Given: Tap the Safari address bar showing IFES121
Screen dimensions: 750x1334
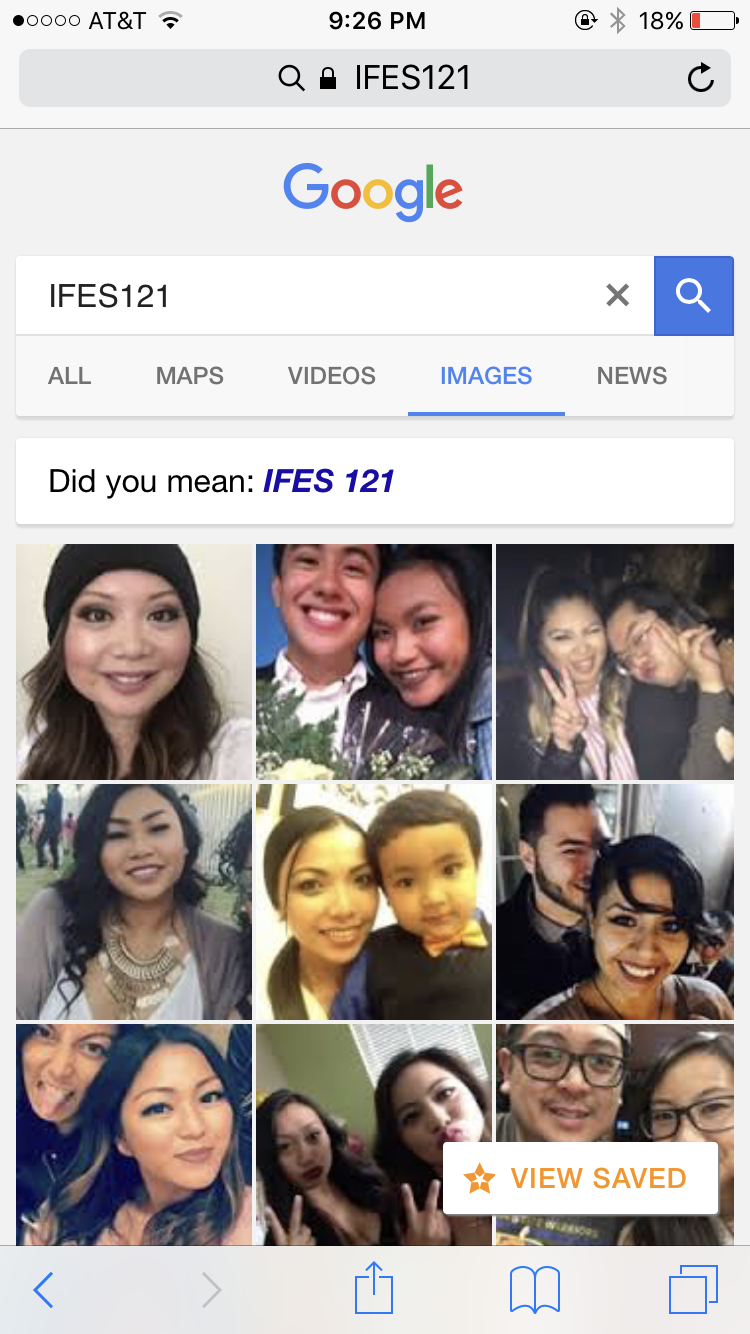Looking at the screenshot, I should coord(375,78).
